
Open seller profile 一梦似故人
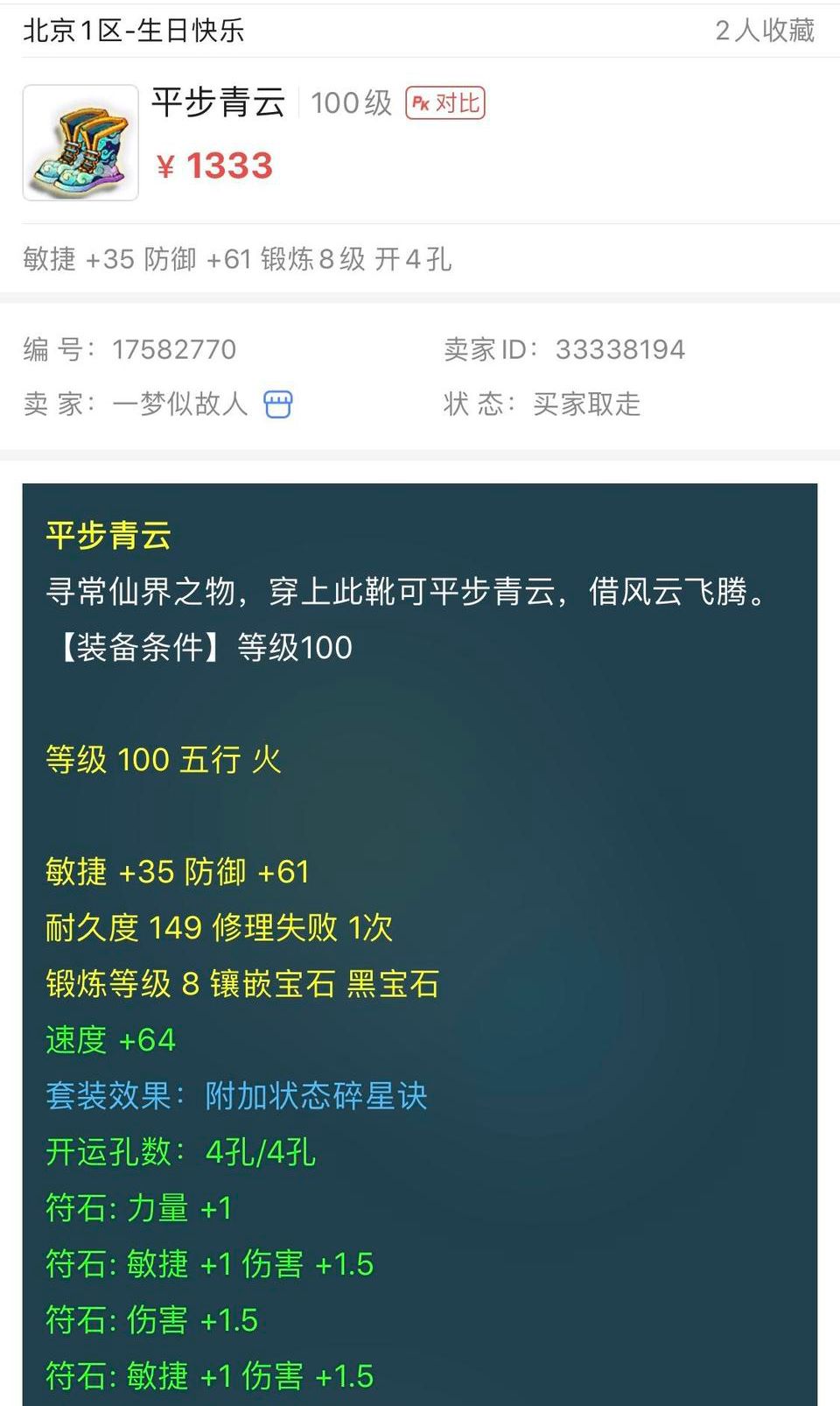[x=179, y=404]
